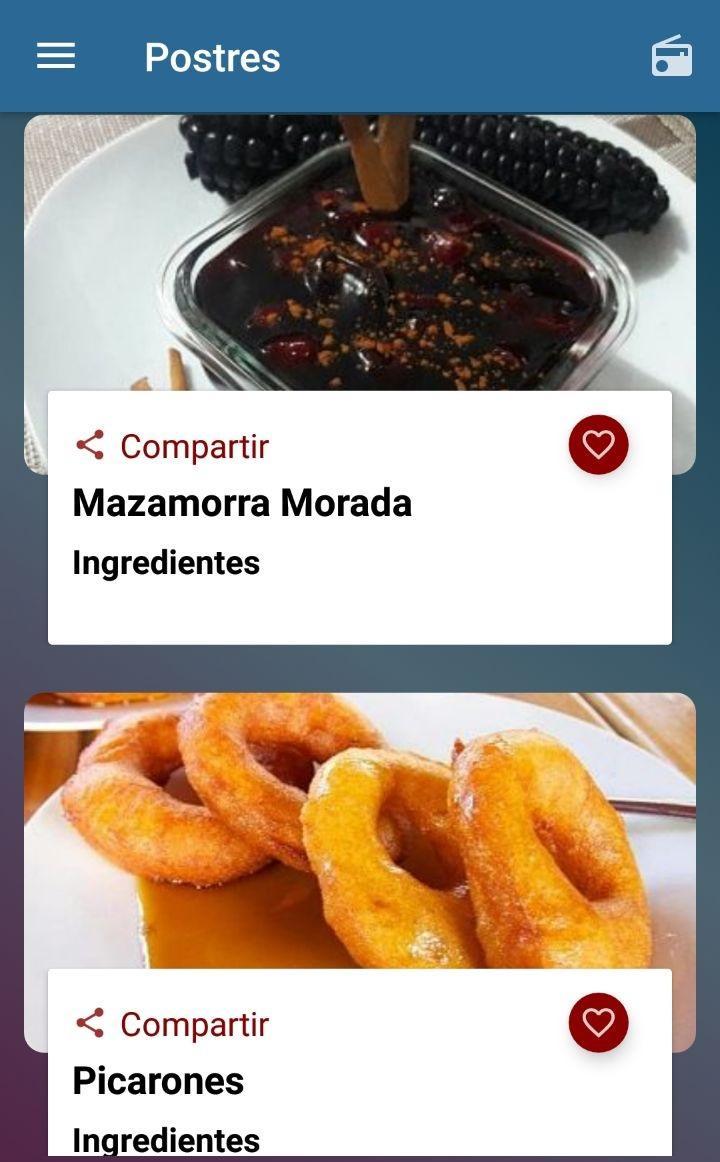Tap the Postres title in the top bar
The height and width of the screenshot is (1162, 720).
(x=212, y=57)
